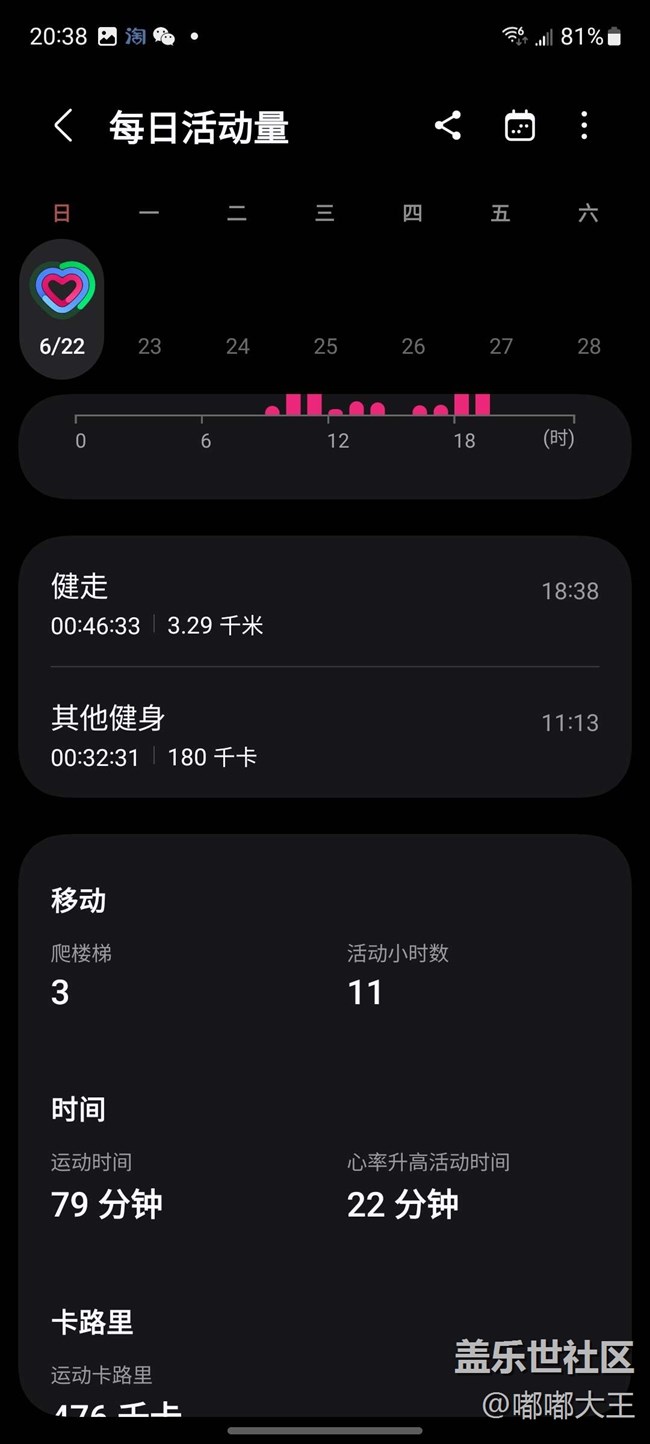Switch to date 25

click(325, 346)
